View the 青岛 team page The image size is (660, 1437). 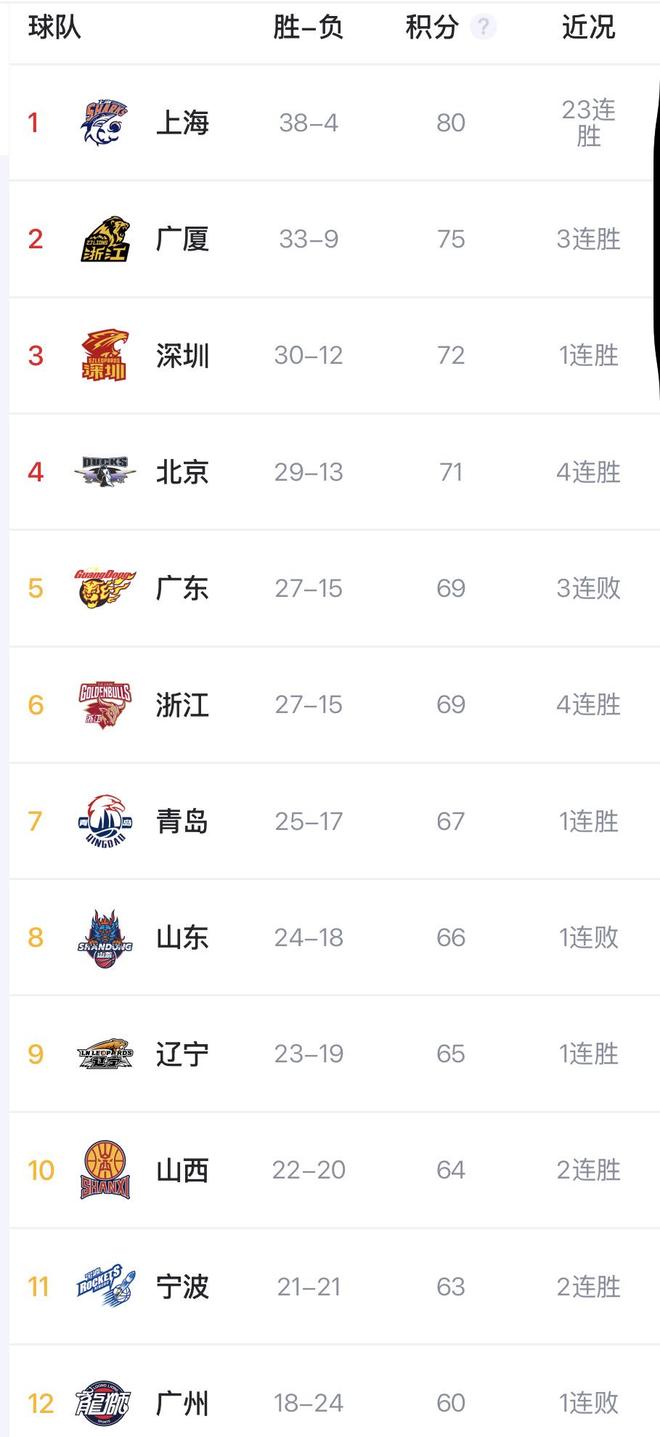tap(182, 821)
